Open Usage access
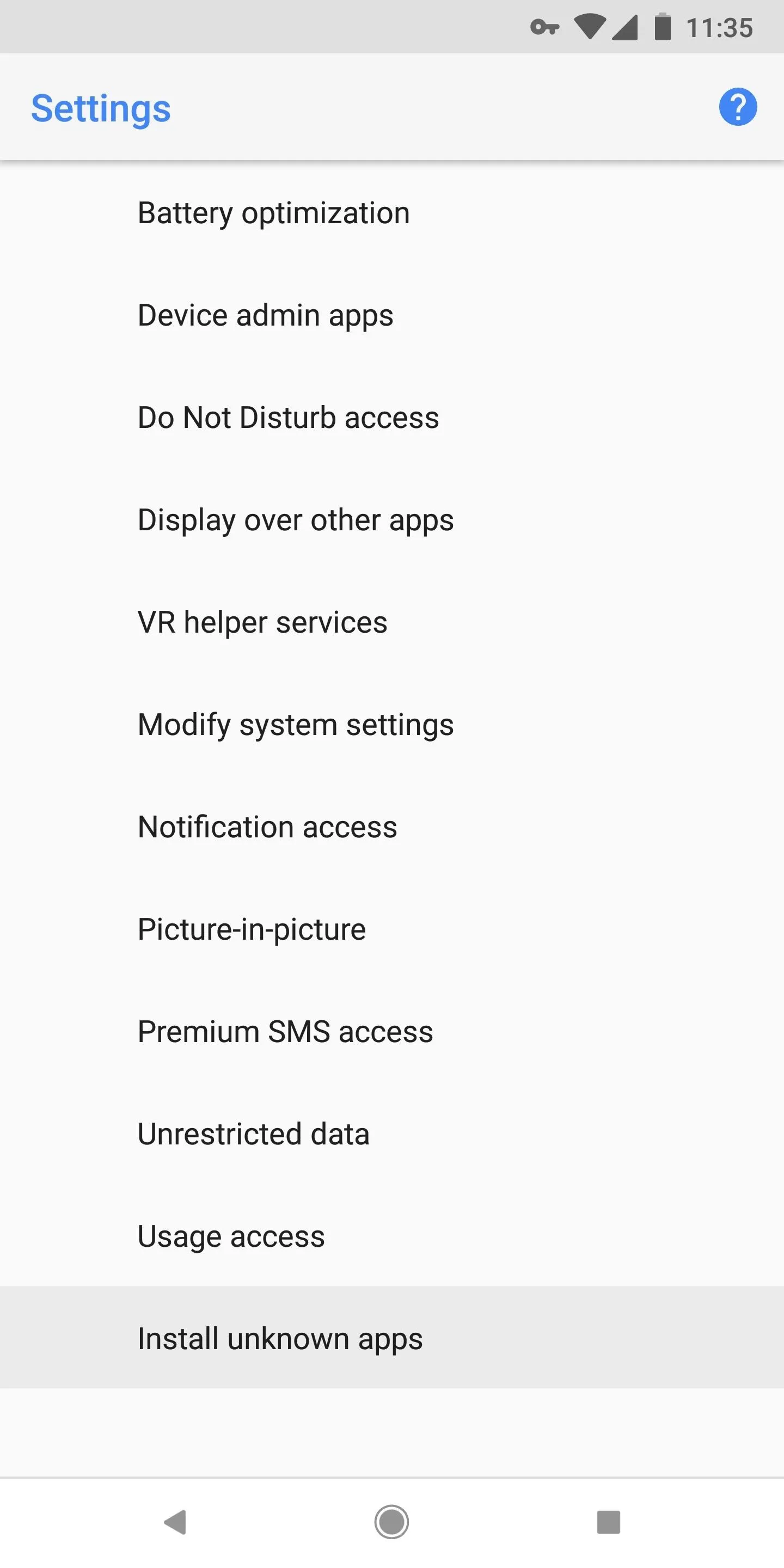Image resolution: width=784 pixels, height=1568 pixels. pyautogui.click(x=392, y=1236)
